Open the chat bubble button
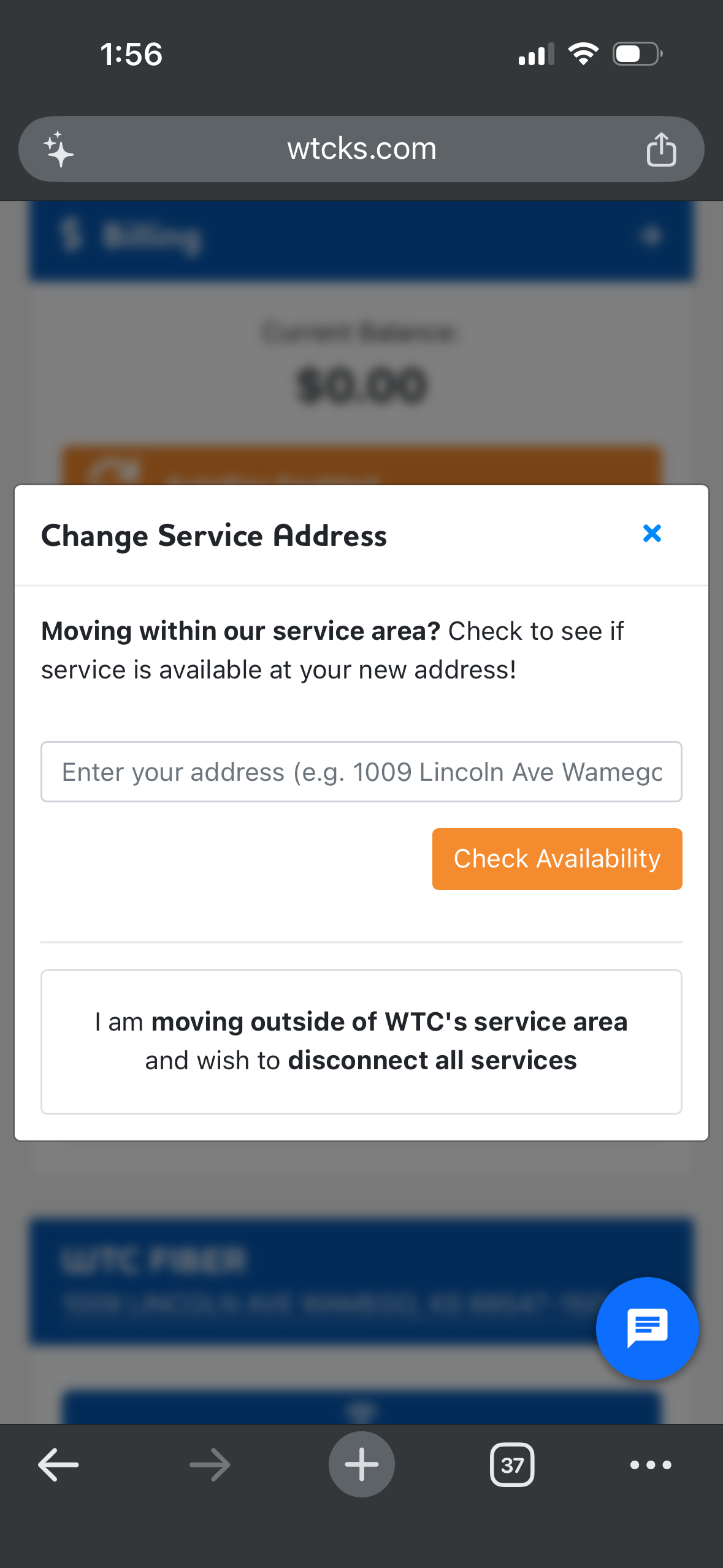Image resolution: width=723 pixels, height=1568 pixels. tap(647, 1328)
